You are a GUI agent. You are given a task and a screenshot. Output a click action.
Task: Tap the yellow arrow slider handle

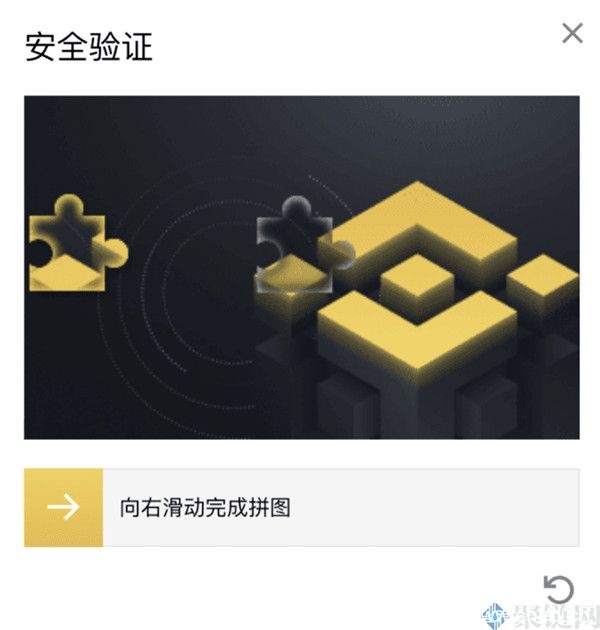63,507
